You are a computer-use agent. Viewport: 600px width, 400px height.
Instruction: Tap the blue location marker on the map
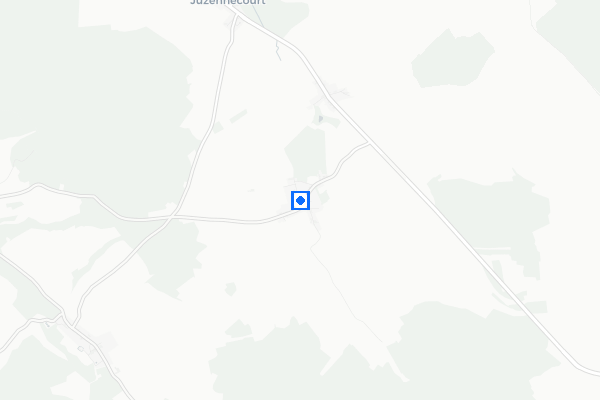tap(300, 201)
